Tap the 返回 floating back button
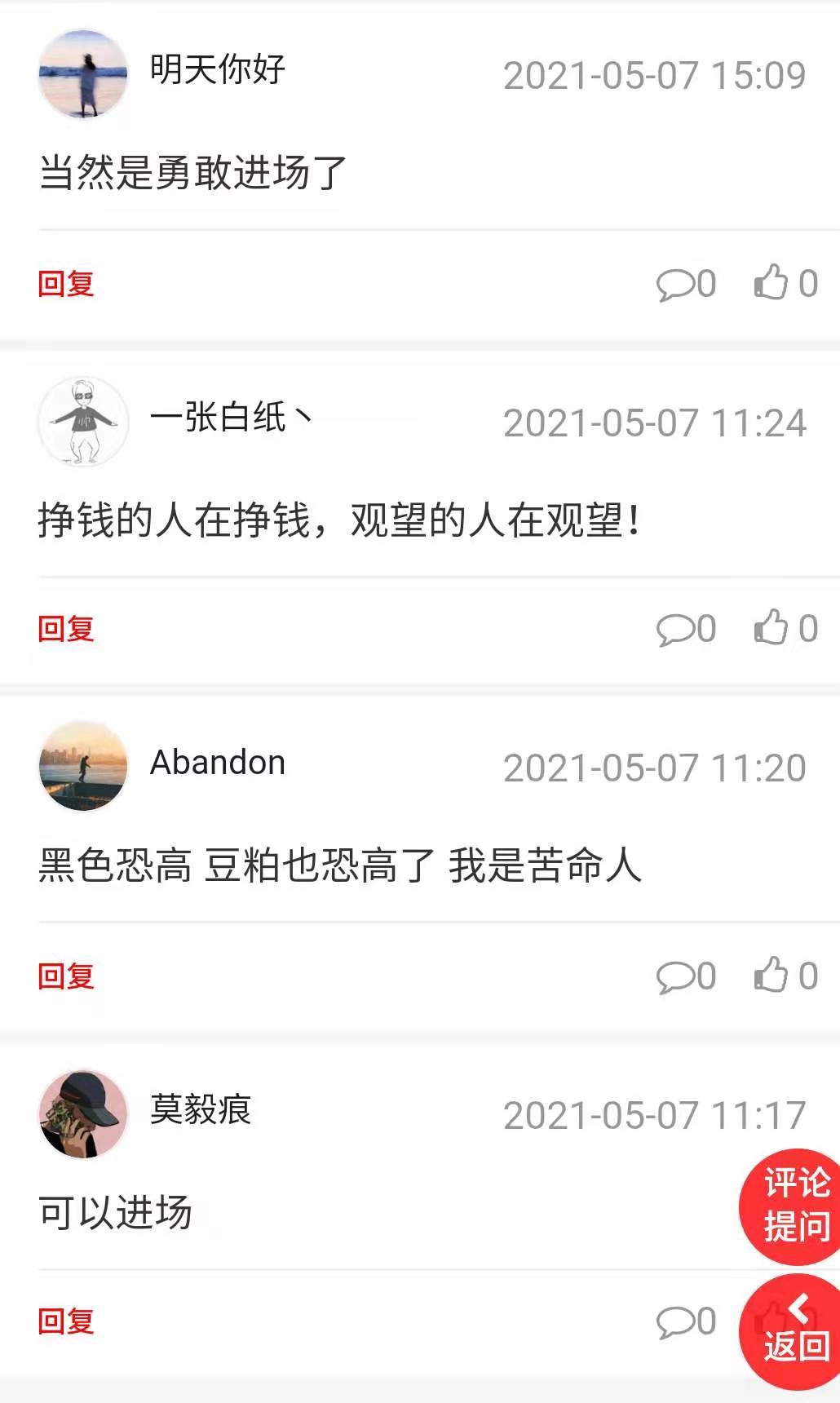This screenshot has width=840, height=1403. [x=793, y=1332]
